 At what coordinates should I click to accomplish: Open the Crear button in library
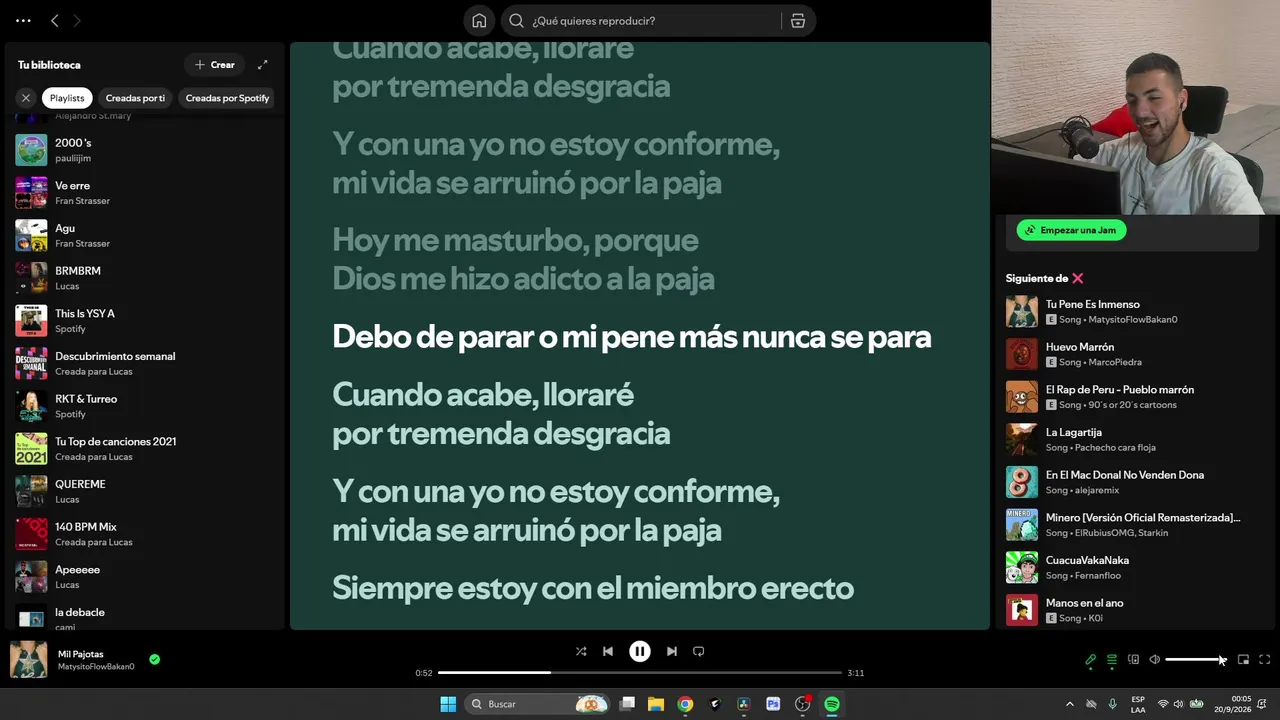[214, 65]
